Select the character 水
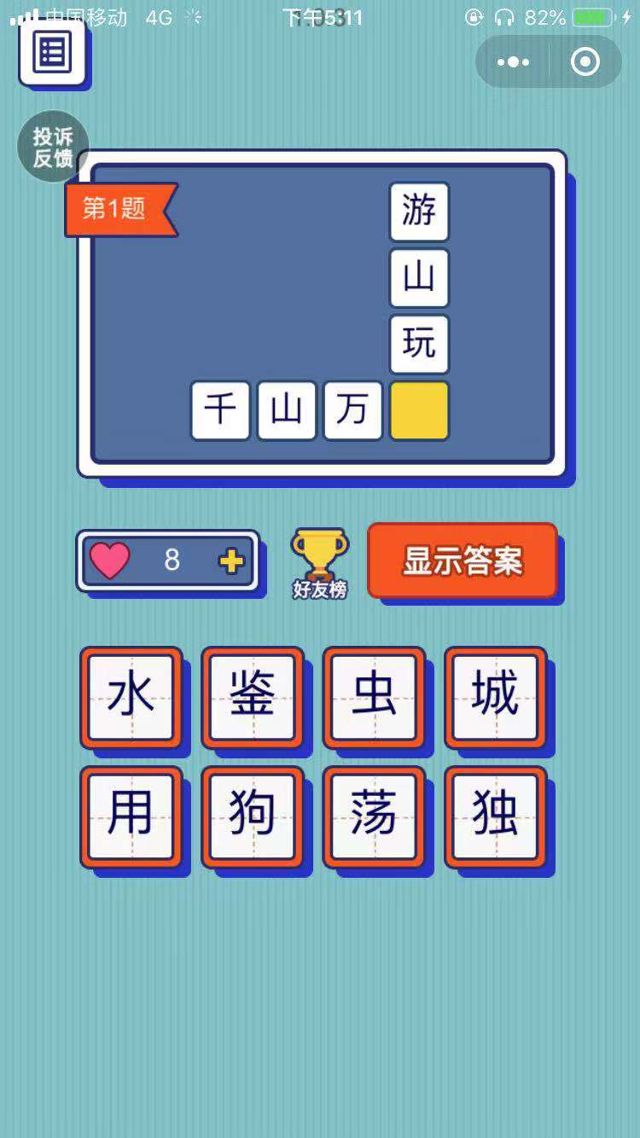Viewport: 640px width, 1138px height. point(131,697)
